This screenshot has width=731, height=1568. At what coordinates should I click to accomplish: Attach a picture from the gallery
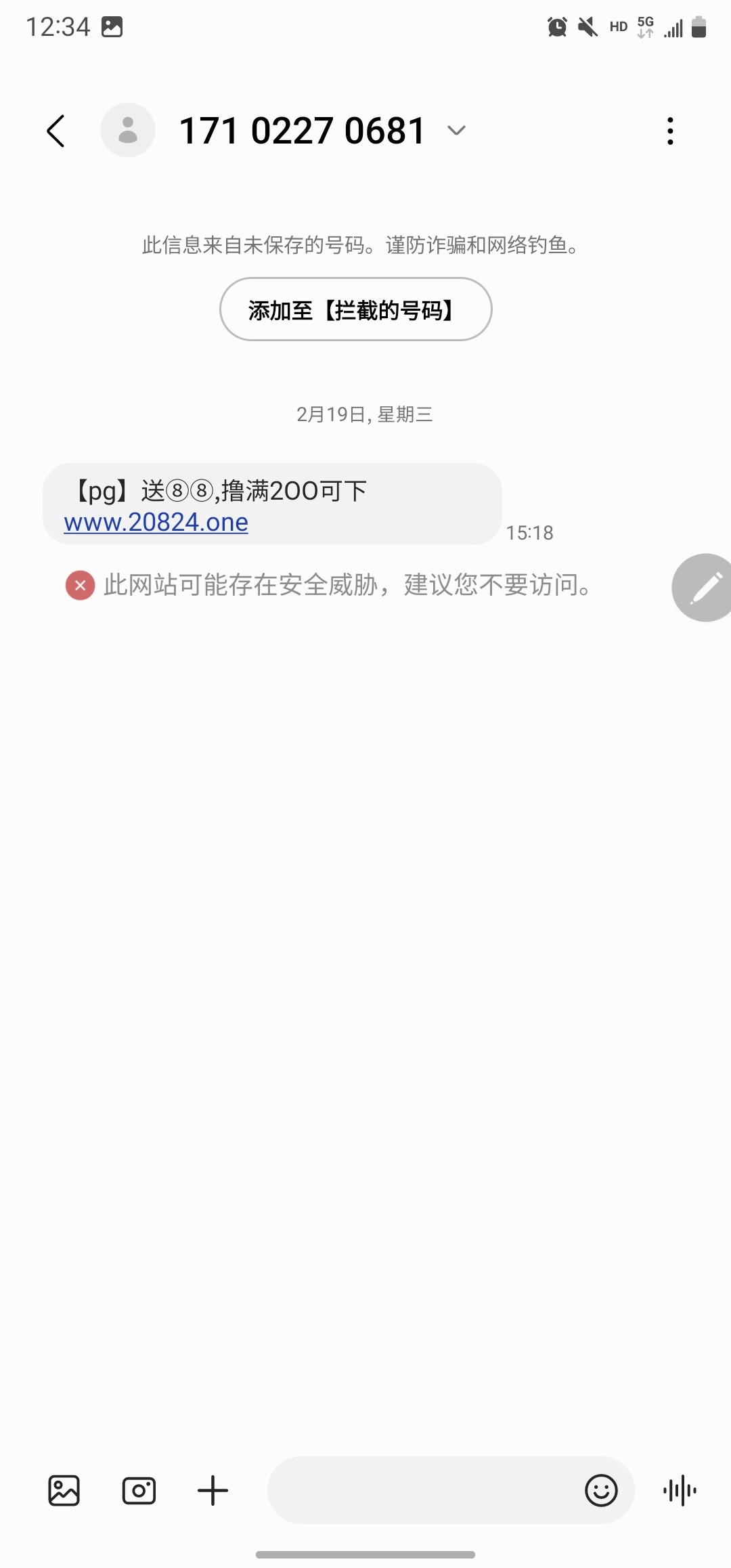[64, 1490]
